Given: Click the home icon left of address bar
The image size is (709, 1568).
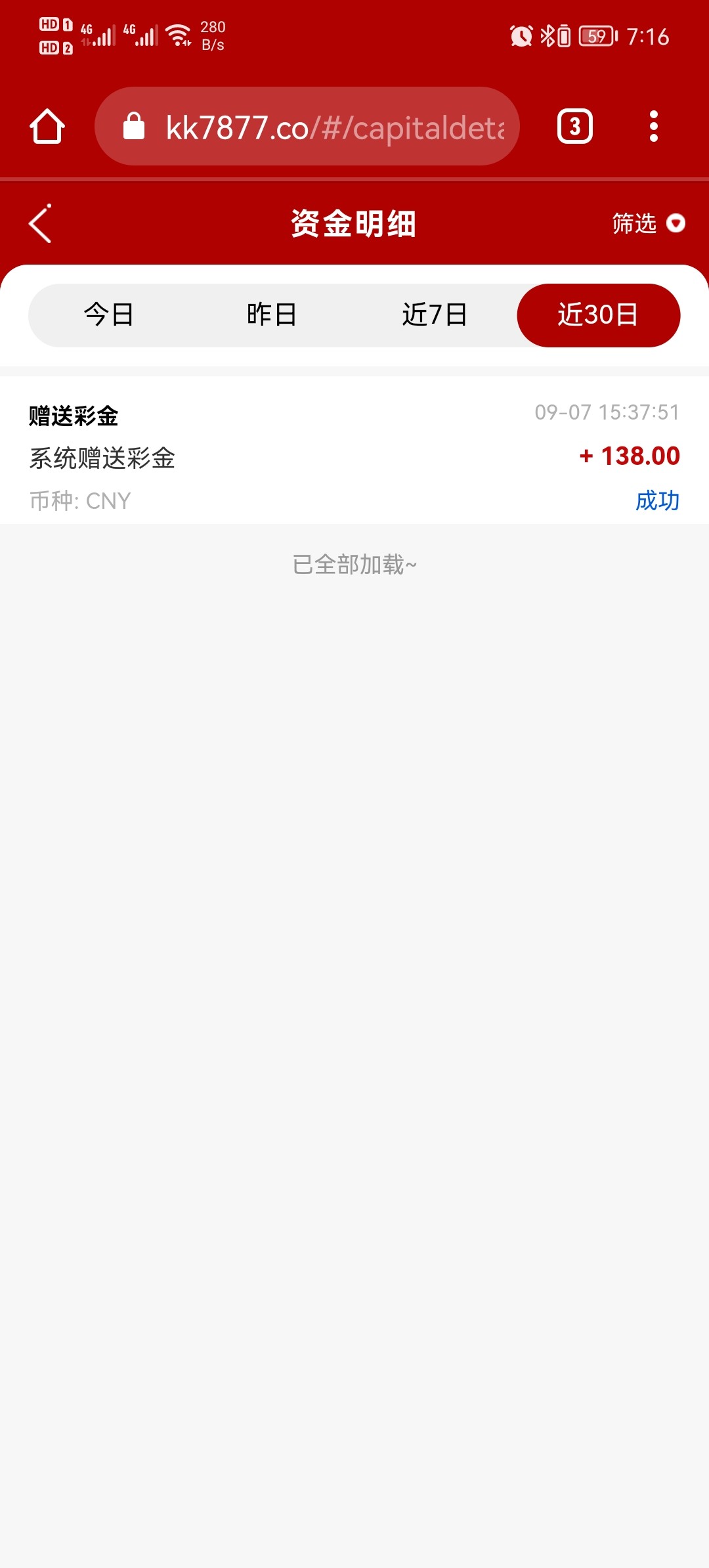Looking at the screenshot, I should (x=47, y=126).
